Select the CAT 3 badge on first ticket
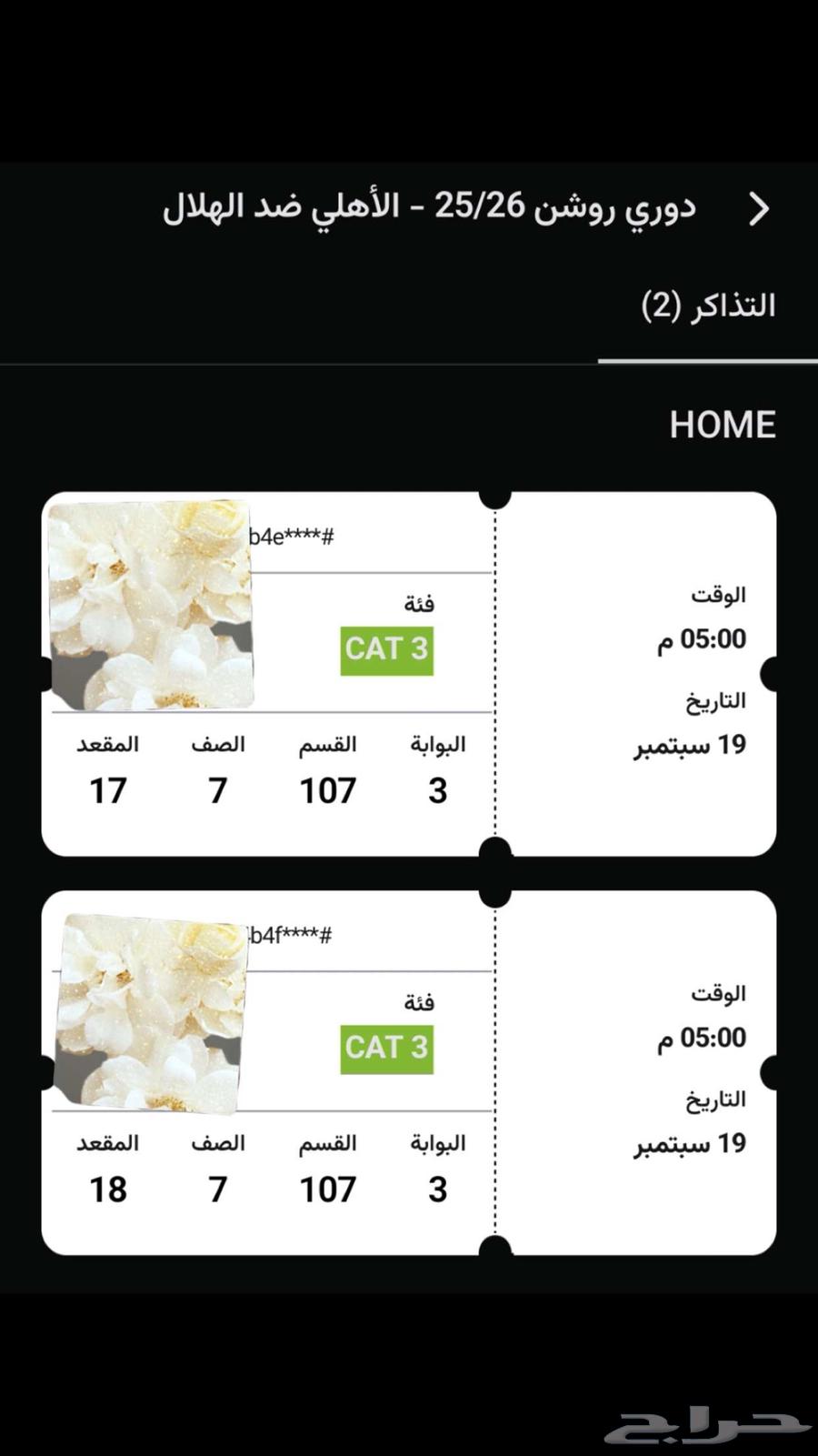818x1456 pixels. click(x=385, y=648)
